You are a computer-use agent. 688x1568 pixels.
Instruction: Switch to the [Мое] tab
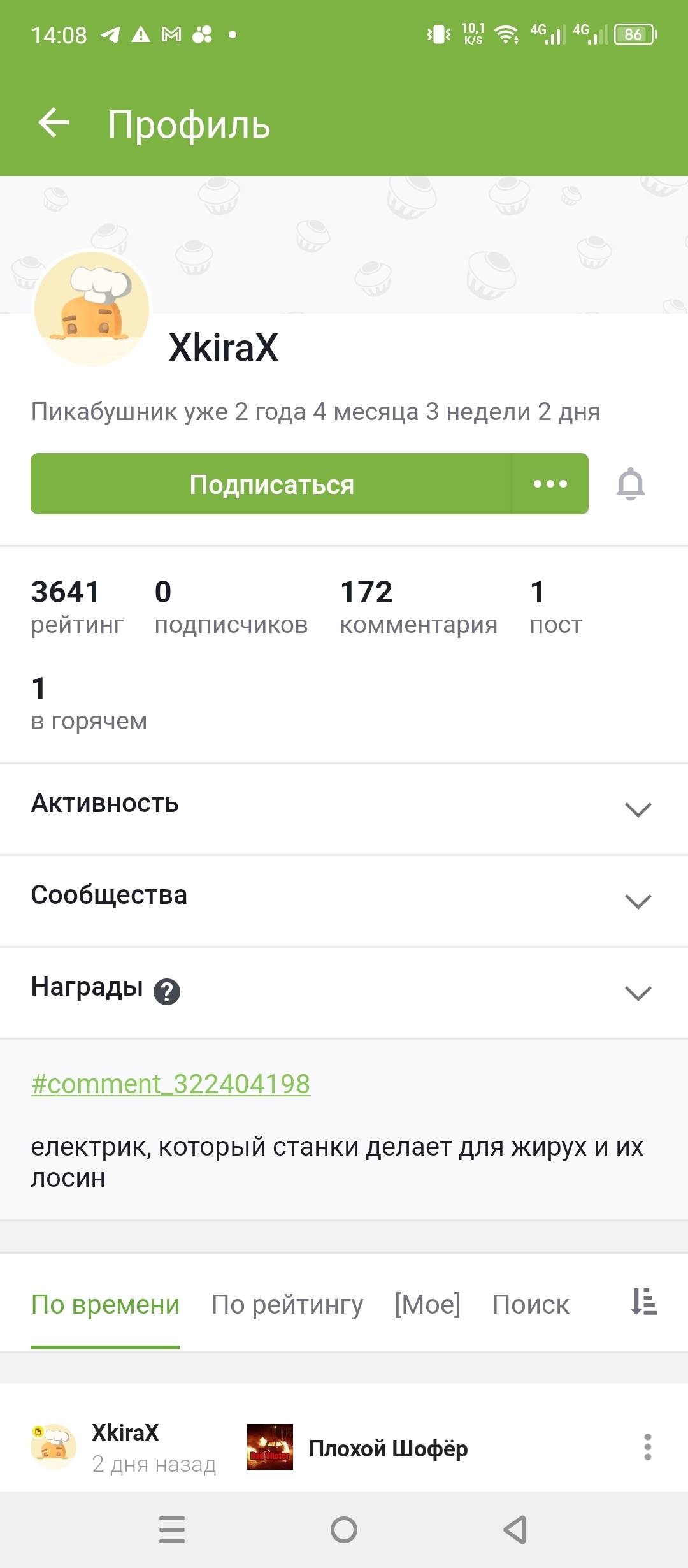click(x=427, y=1304)
